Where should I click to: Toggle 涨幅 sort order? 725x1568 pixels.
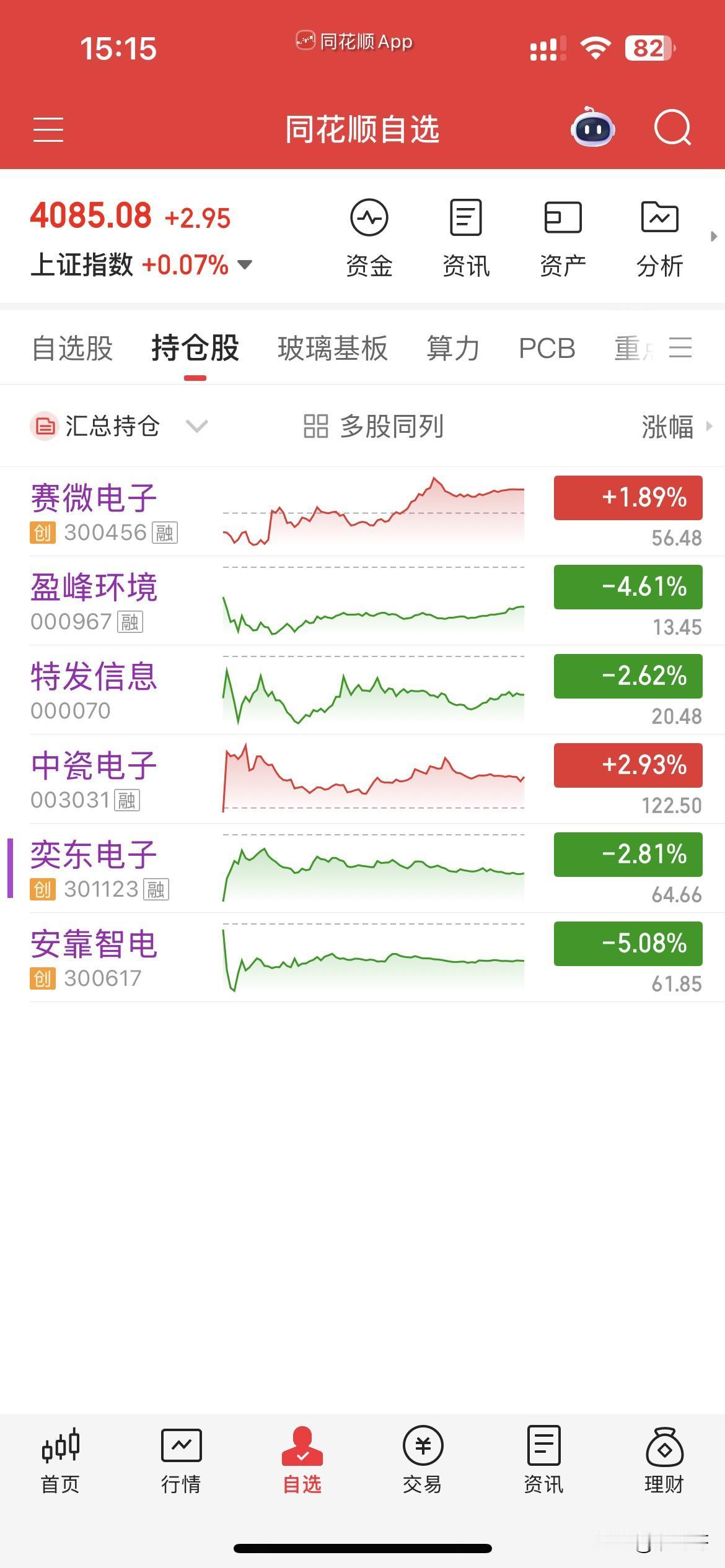[667, 426]
